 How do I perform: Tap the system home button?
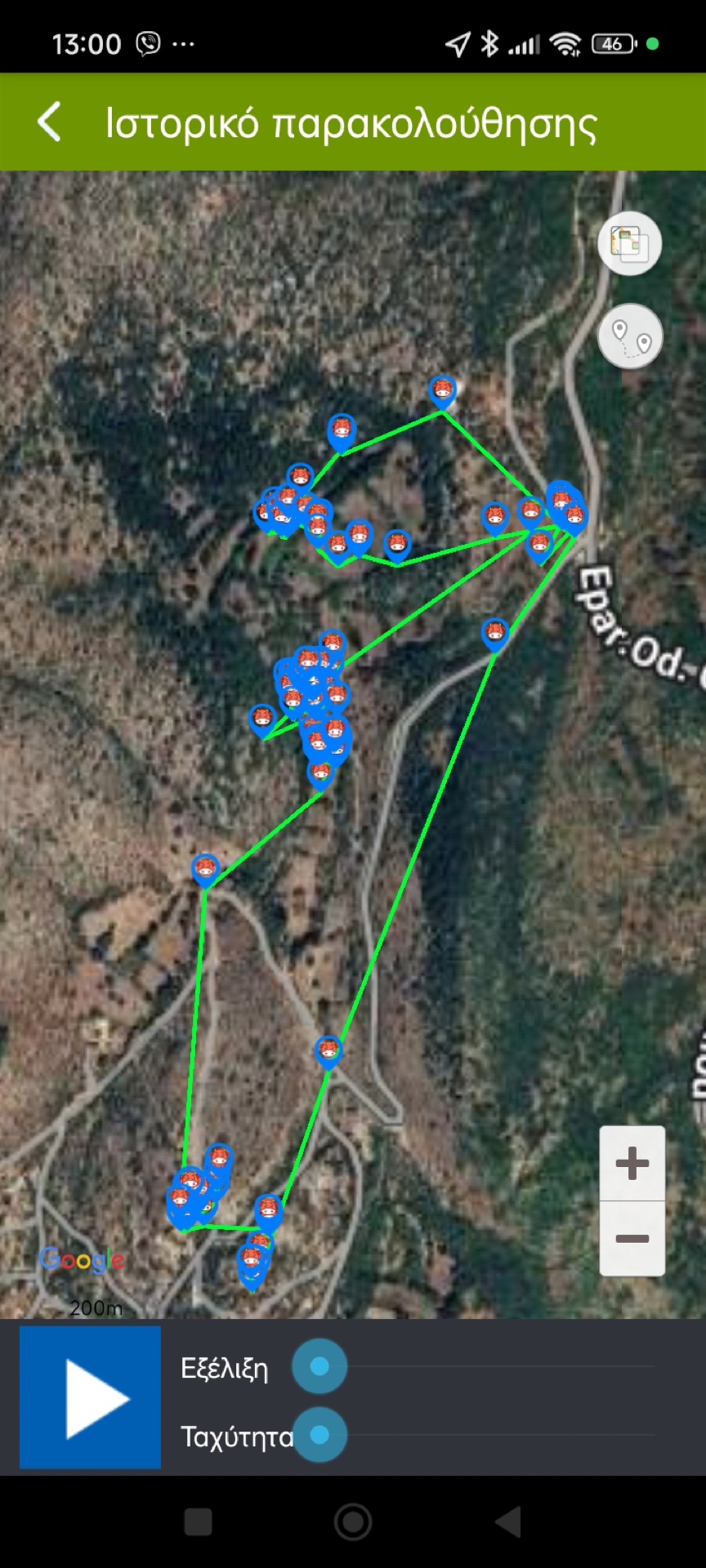(x=353, y=1521)
